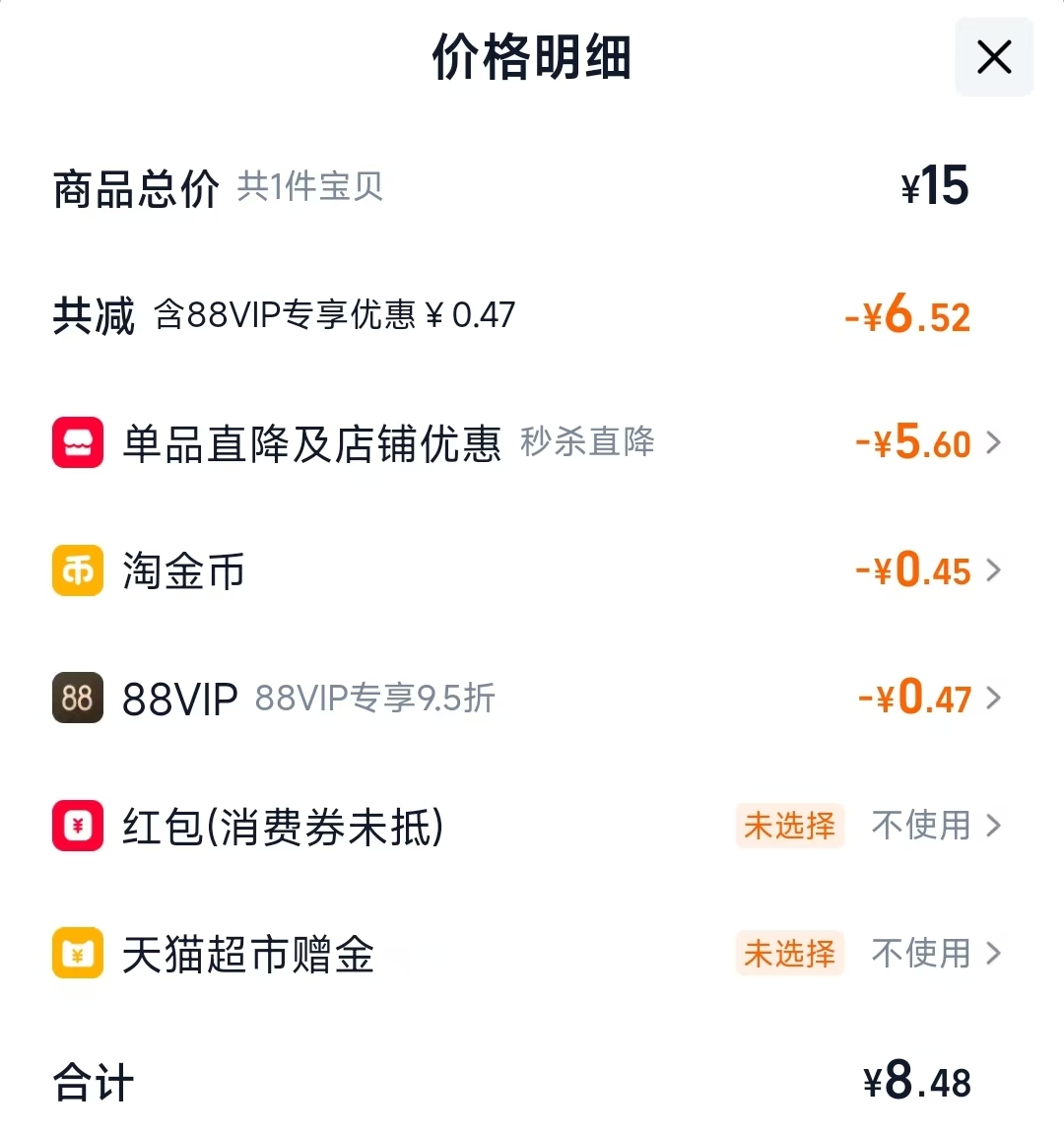This screenshot has height=1134, width=1064.
Task: Click the 价格明细 popup title
Action: [x=532, y=57]
